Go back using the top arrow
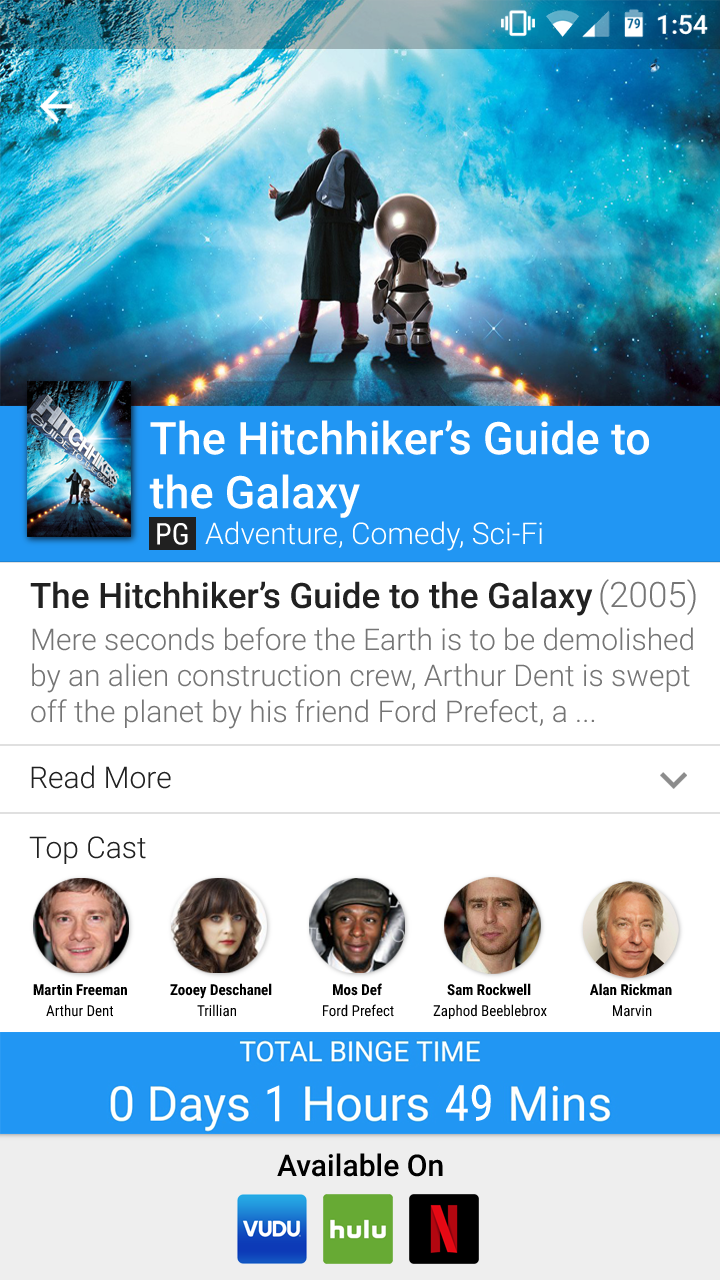Image resolution: width=720 pixels, height=1280 pixels. (x=56, y=107)
